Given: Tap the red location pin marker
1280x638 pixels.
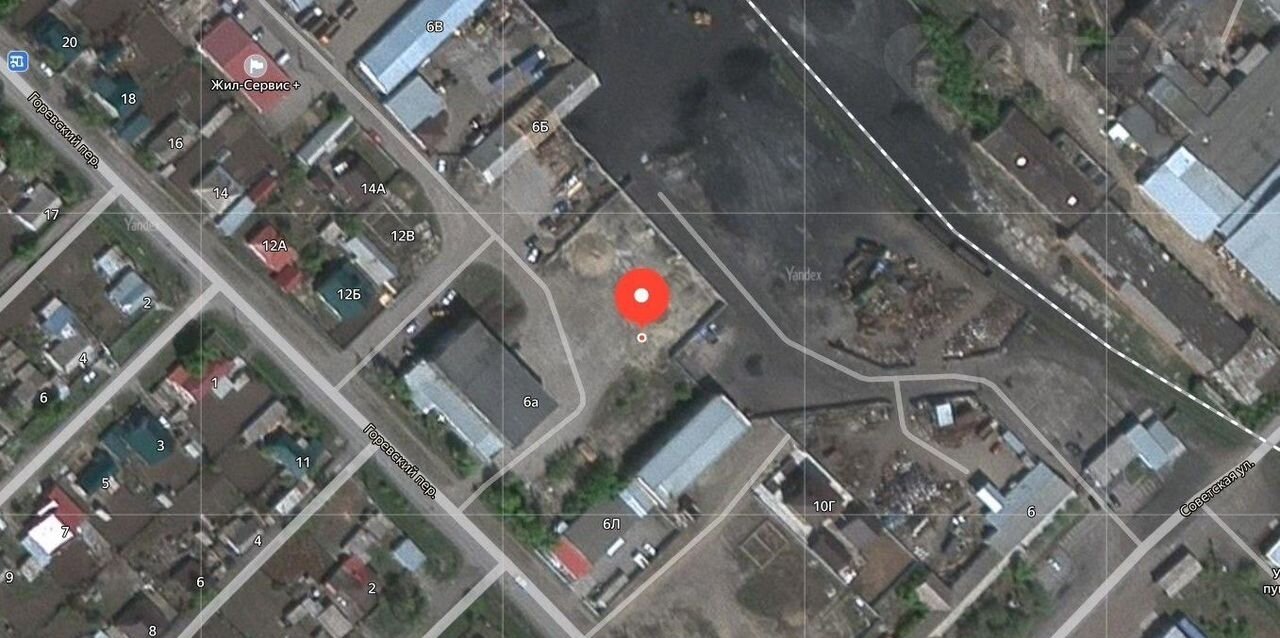Looking at the screenshot, I should click(641, 297).
